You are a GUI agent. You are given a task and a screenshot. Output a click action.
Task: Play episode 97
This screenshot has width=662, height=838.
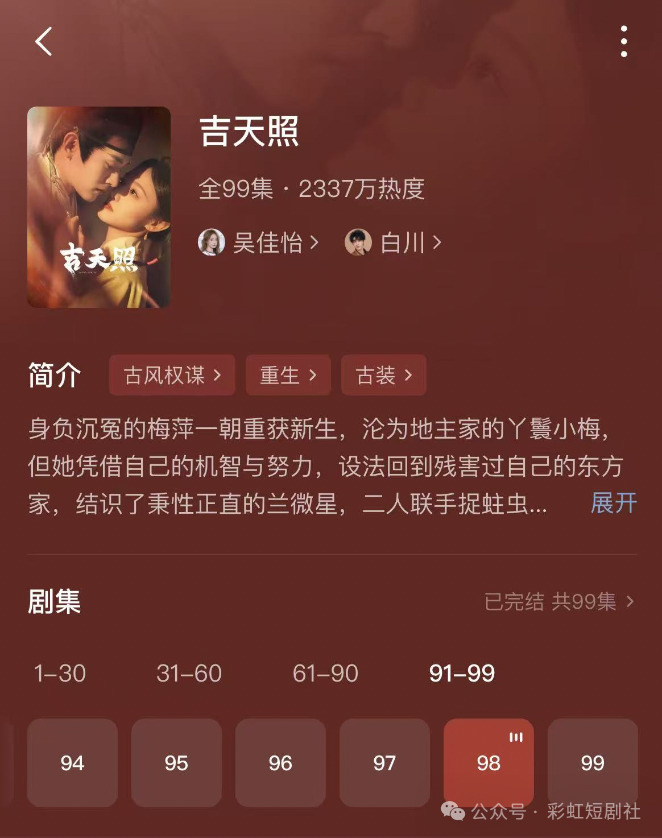pos(385,763)
